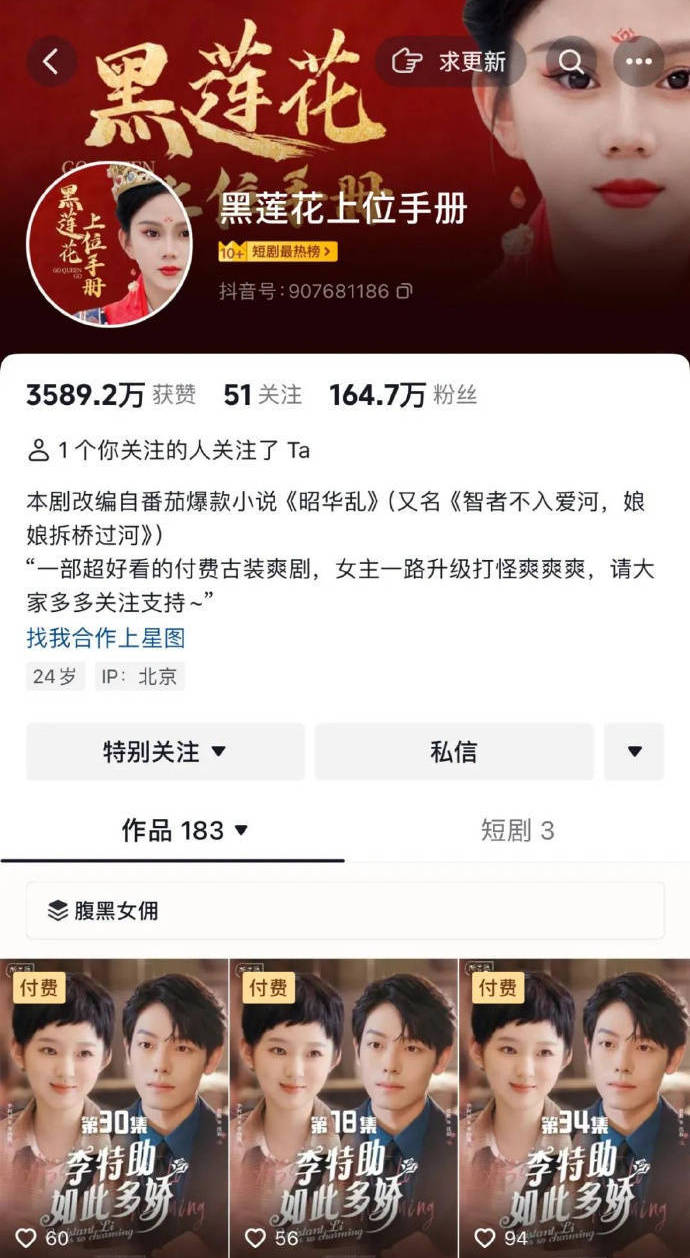
Task: View the 51 关注 following list
Action: click(262, 395)
